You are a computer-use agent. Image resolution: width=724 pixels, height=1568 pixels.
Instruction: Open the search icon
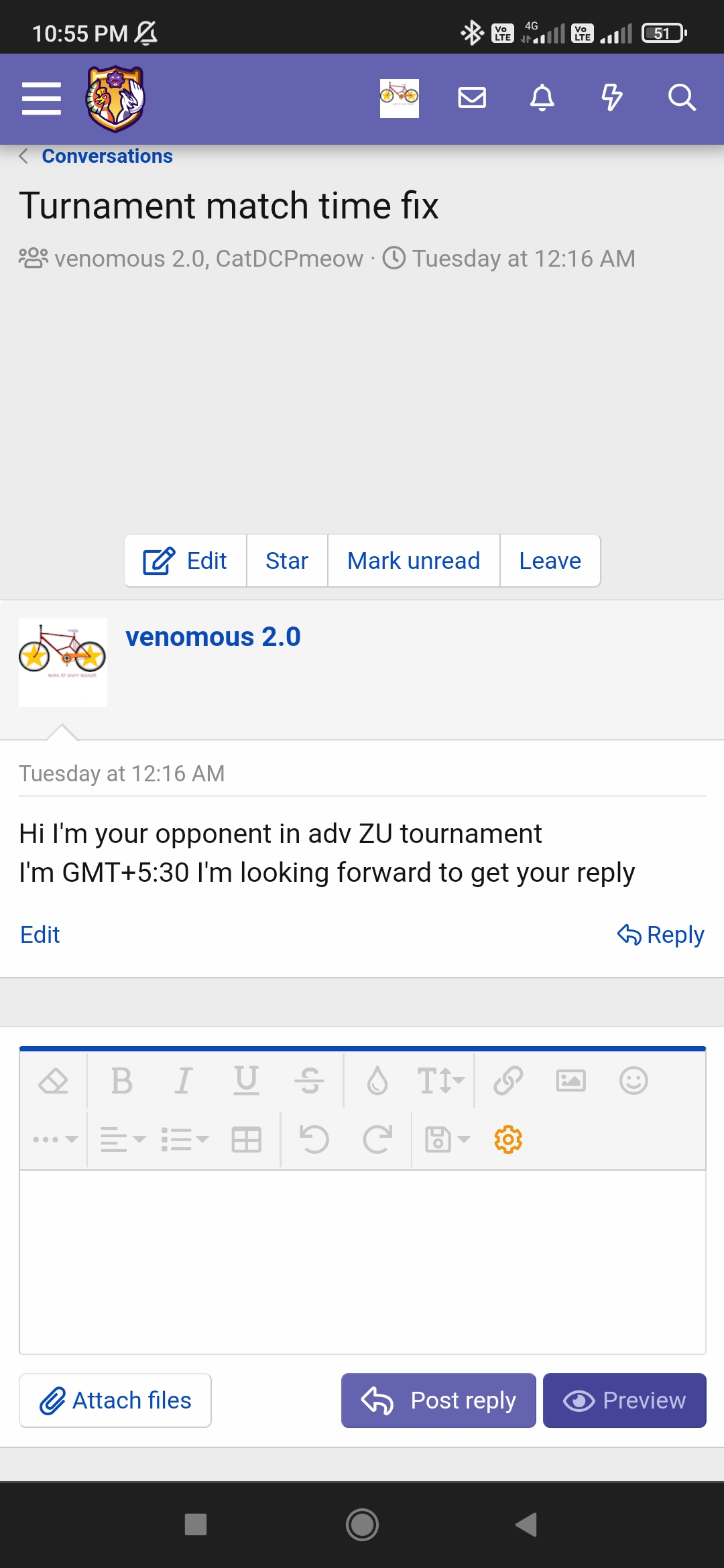(x=682, y=98)
